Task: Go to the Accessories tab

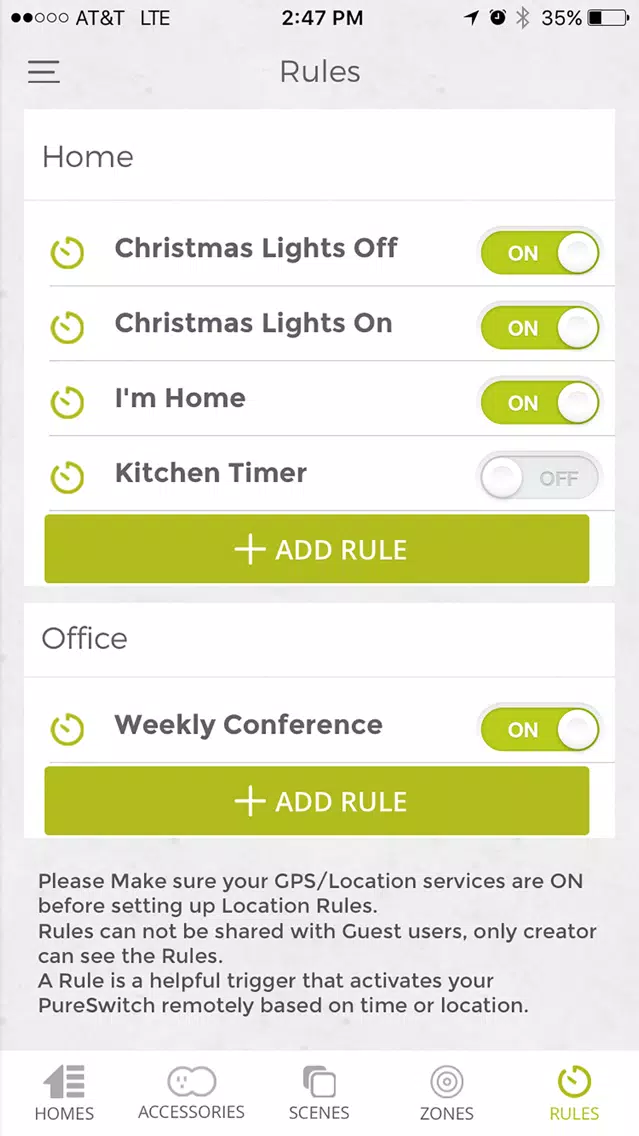Action: 191,1093
